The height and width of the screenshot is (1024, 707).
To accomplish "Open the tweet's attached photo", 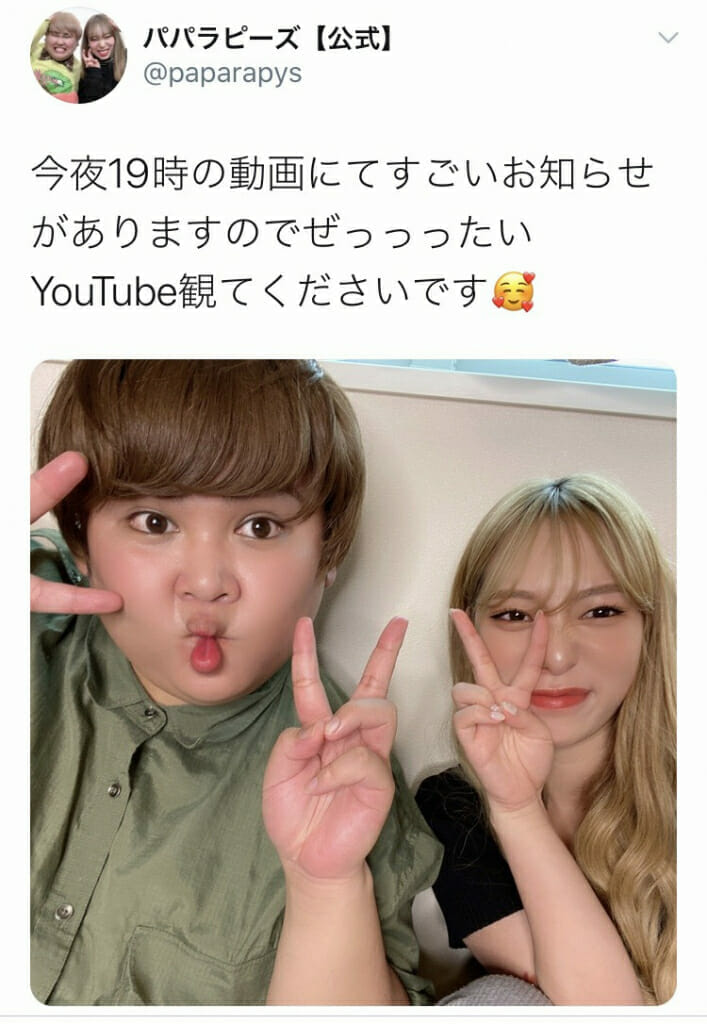I will (353, 682).
